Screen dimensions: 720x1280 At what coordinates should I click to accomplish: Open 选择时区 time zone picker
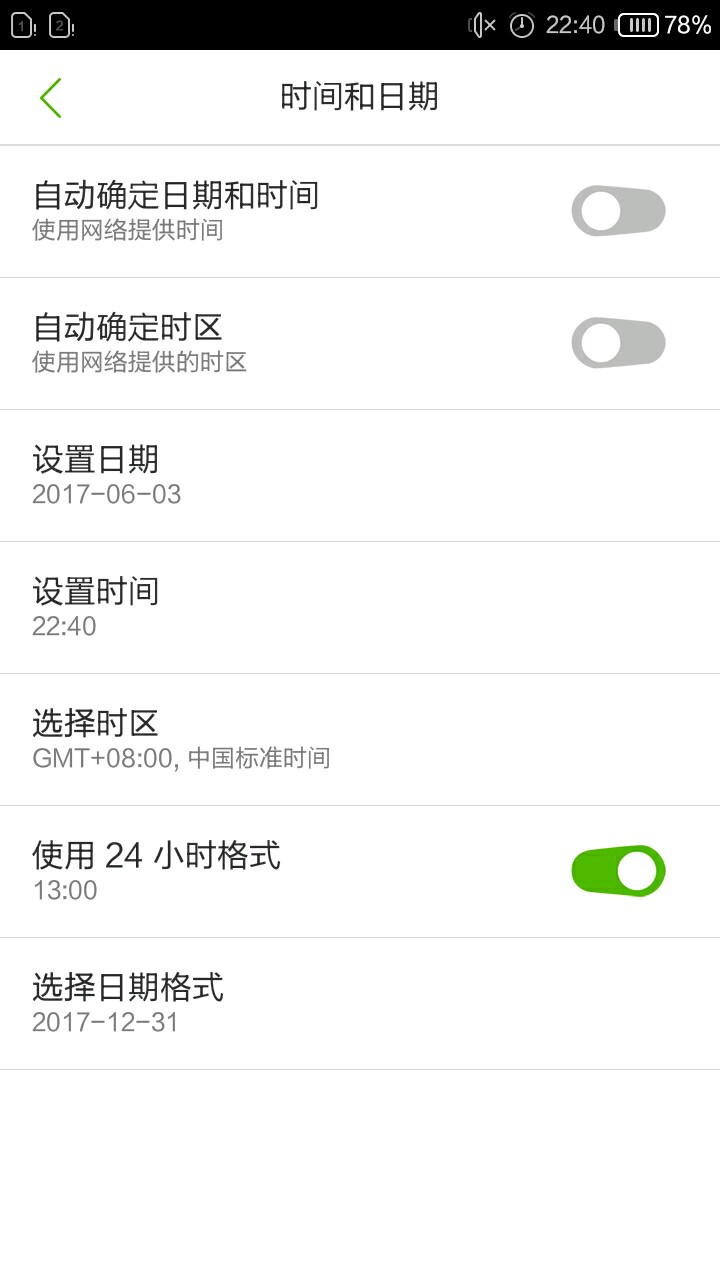coord(360,739)
